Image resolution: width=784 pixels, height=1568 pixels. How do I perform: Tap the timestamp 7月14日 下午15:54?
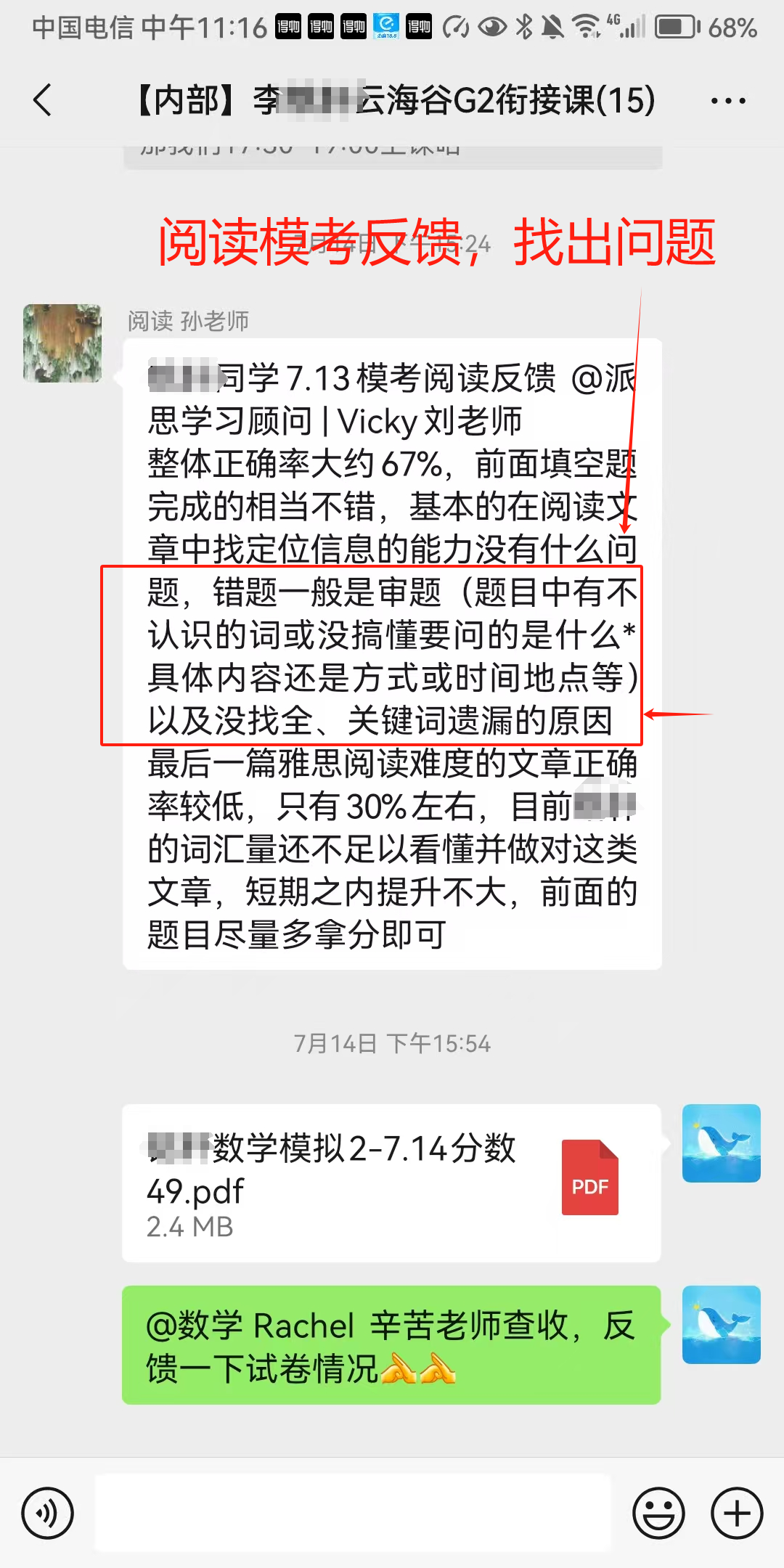392,1044
